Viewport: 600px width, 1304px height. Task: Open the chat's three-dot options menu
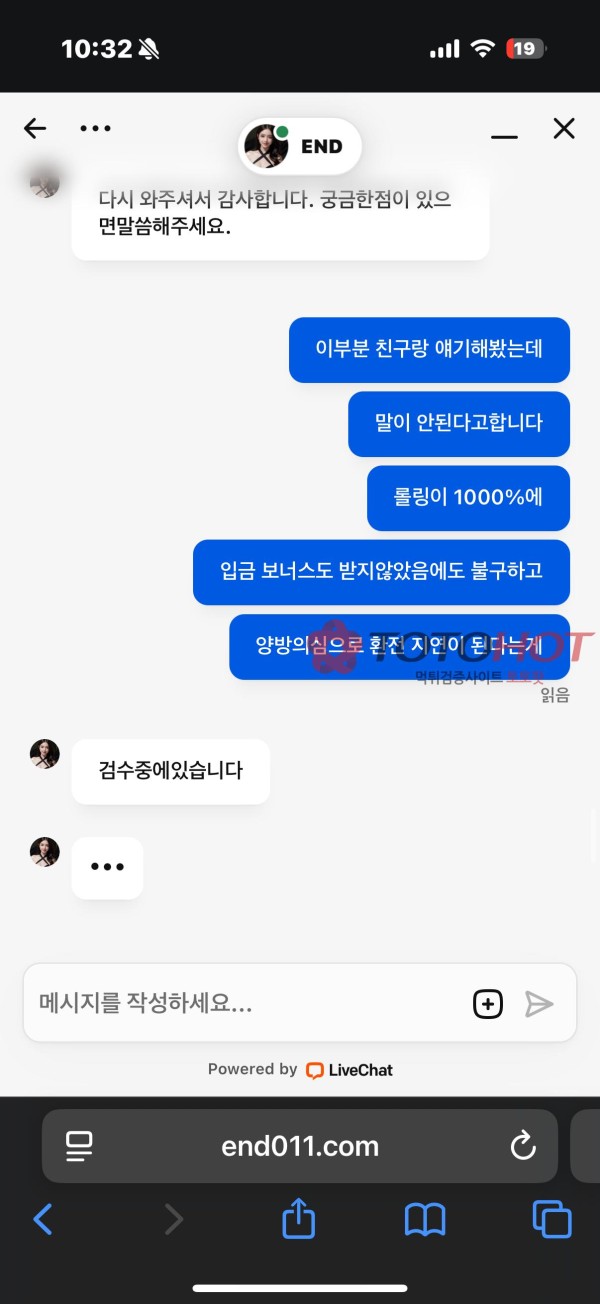point(95,128)
